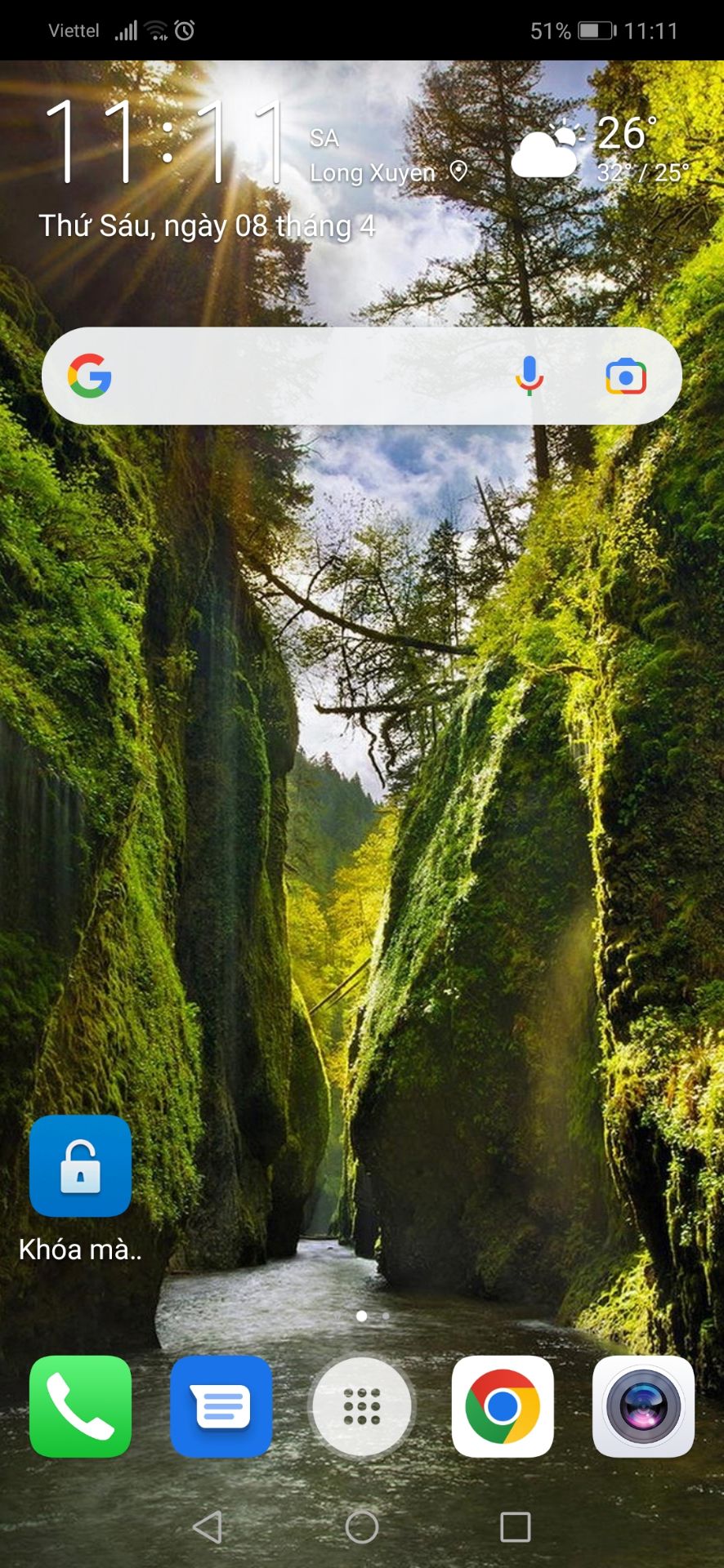This screenshot has height=1568, width=724.
Task: Open the clock widget time
Action: (166, 142)
